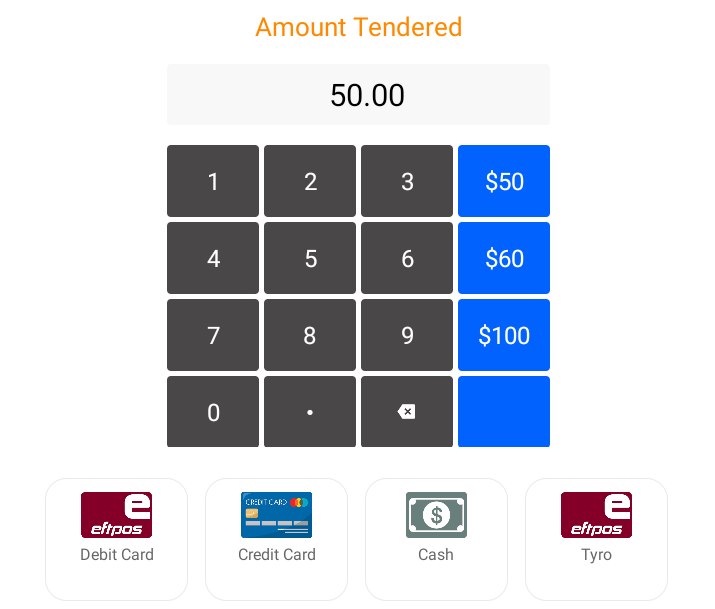Pay with Debit Card

tap(116, 538)
